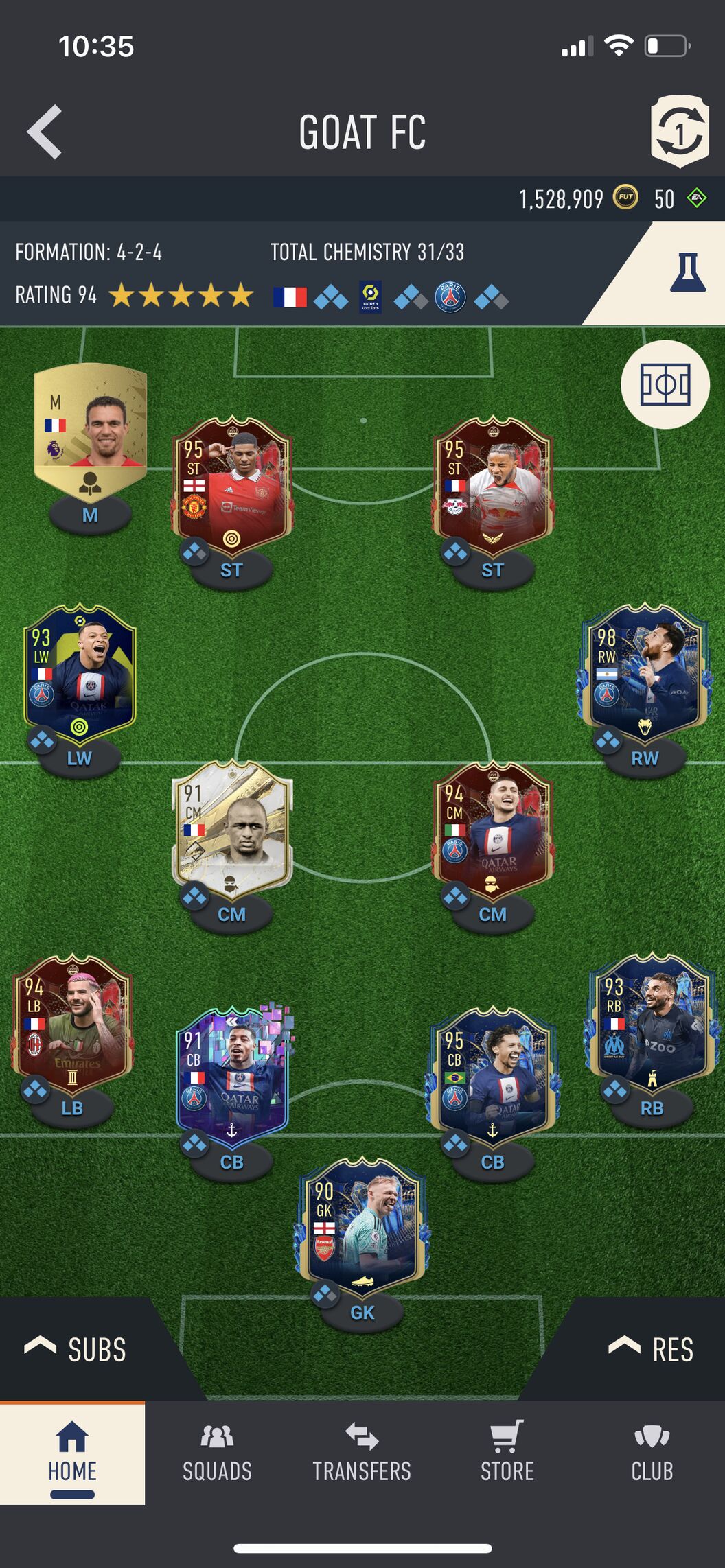Screen dimensions: 725x1568
Task: Toggle the pitch view button
Action: click(665, 384)
